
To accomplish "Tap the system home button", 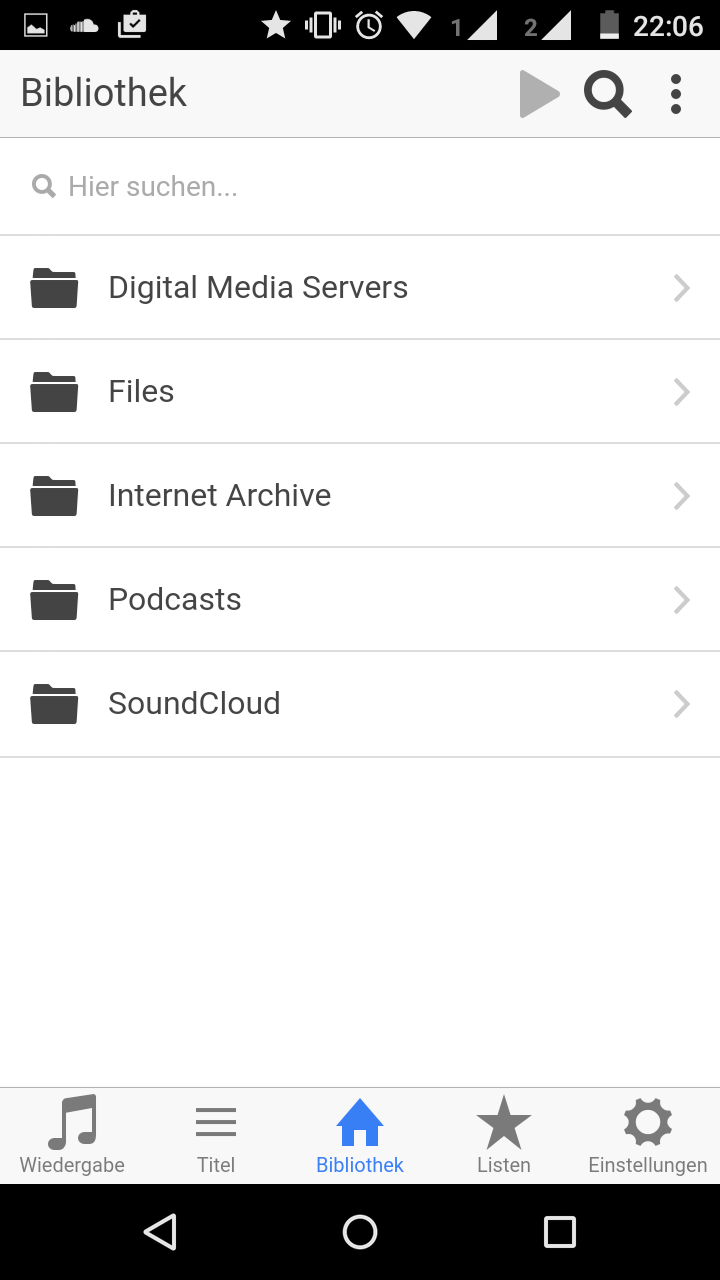I will [360, 1232].
